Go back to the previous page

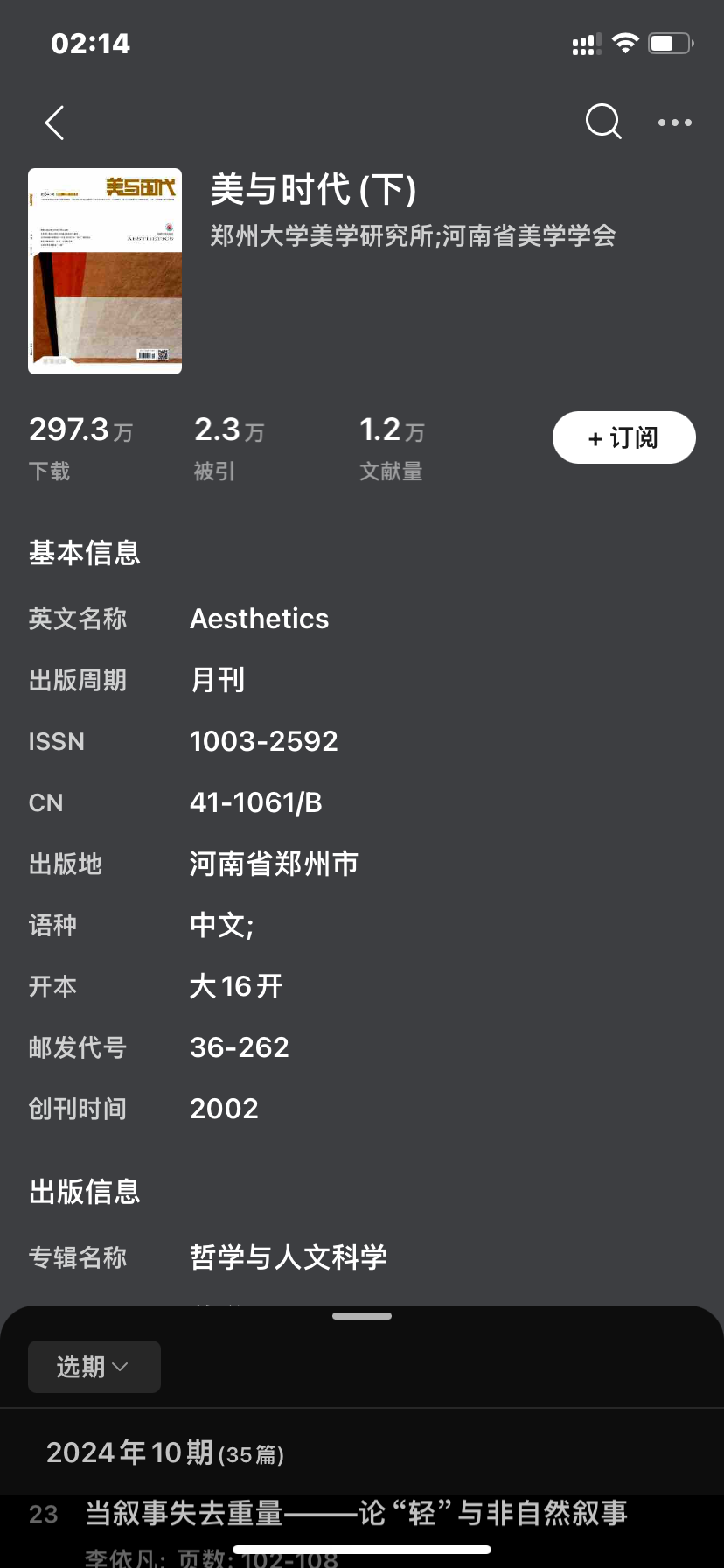55,123
